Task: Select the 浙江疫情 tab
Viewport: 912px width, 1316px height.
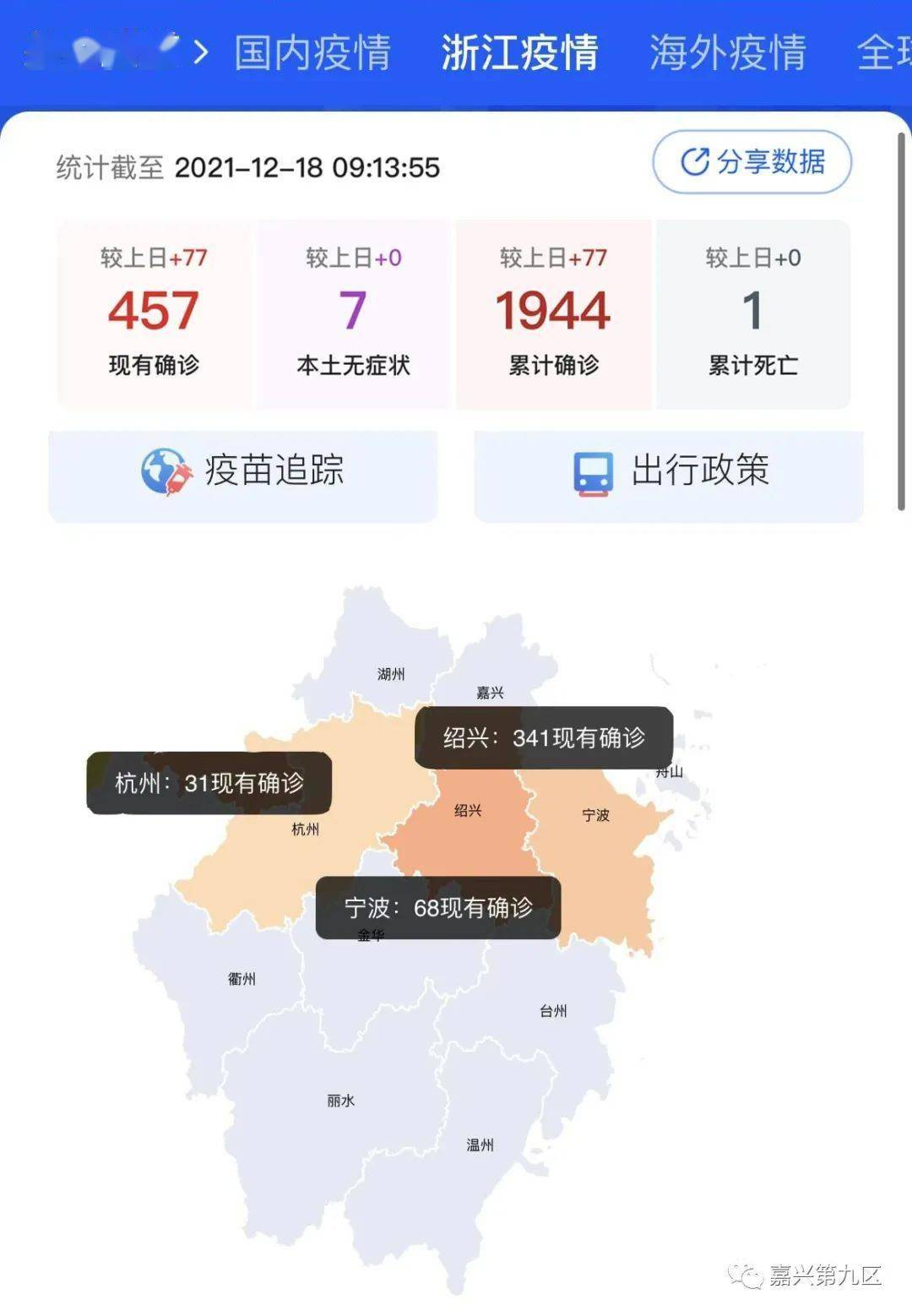Action: click(x=519, y=52)
